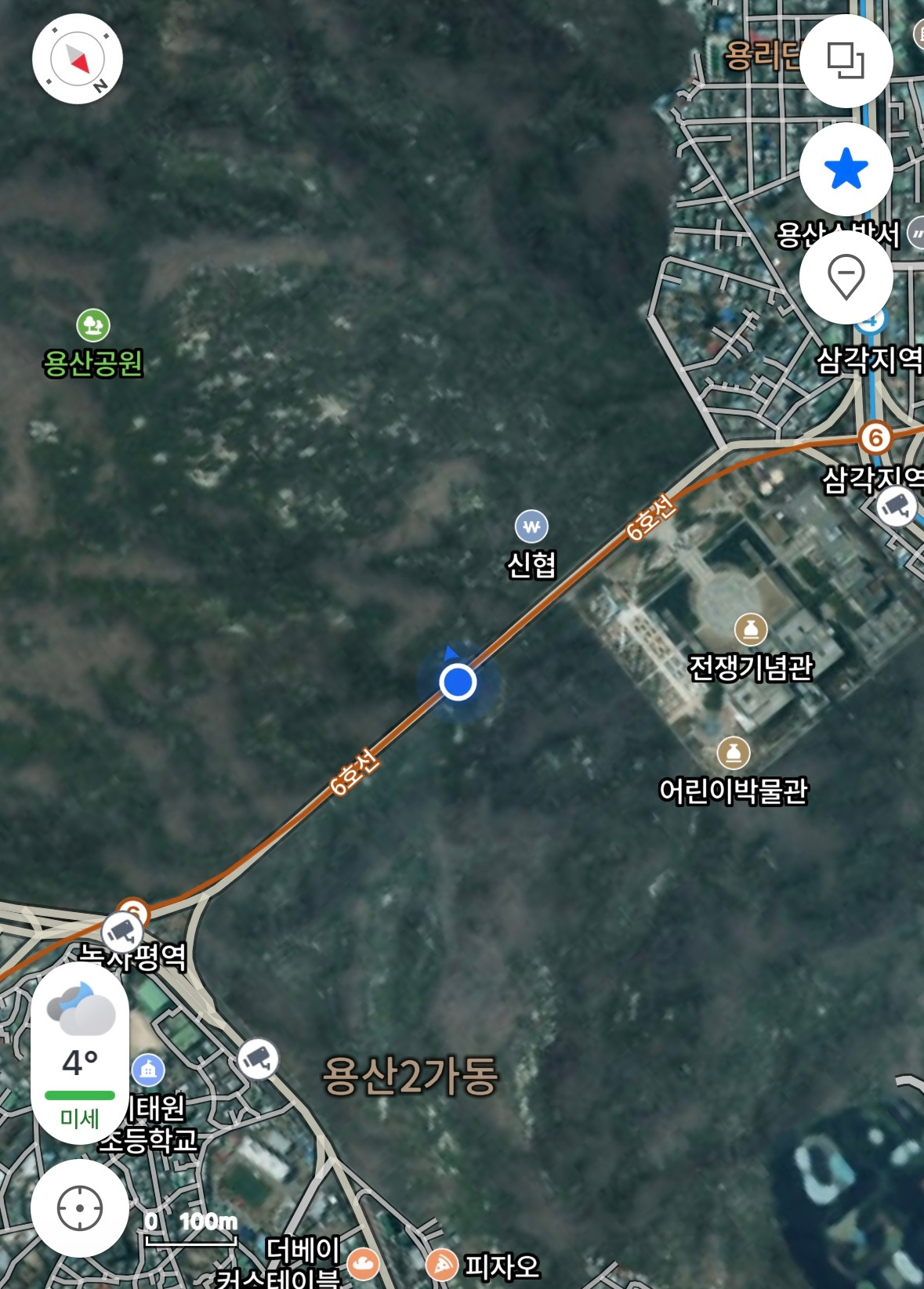The image size is (924, 1289).
Task: Select the 이태원 초등학교 school marker
Action: click(x=148, y=1069)
